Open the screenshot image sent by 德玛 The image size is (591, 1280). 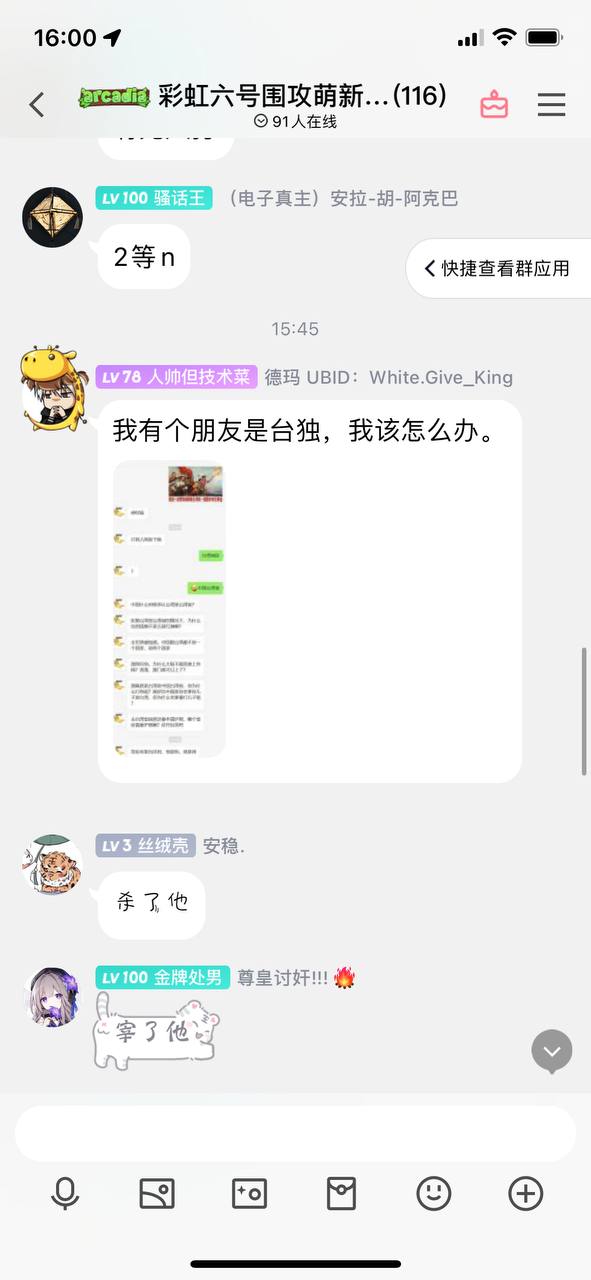[x=169, y=609]
